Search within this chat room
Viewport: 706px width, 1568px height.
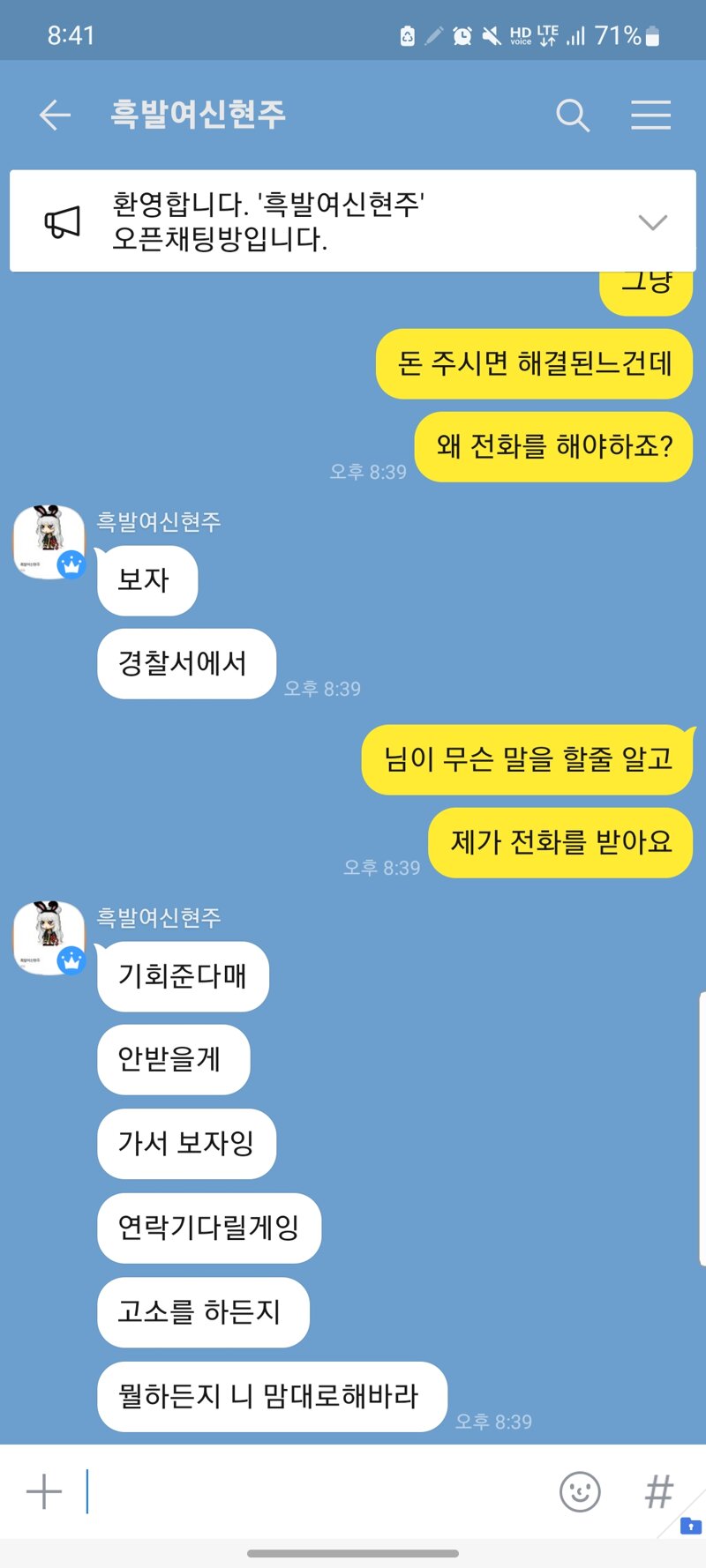(x=572, y=115)
